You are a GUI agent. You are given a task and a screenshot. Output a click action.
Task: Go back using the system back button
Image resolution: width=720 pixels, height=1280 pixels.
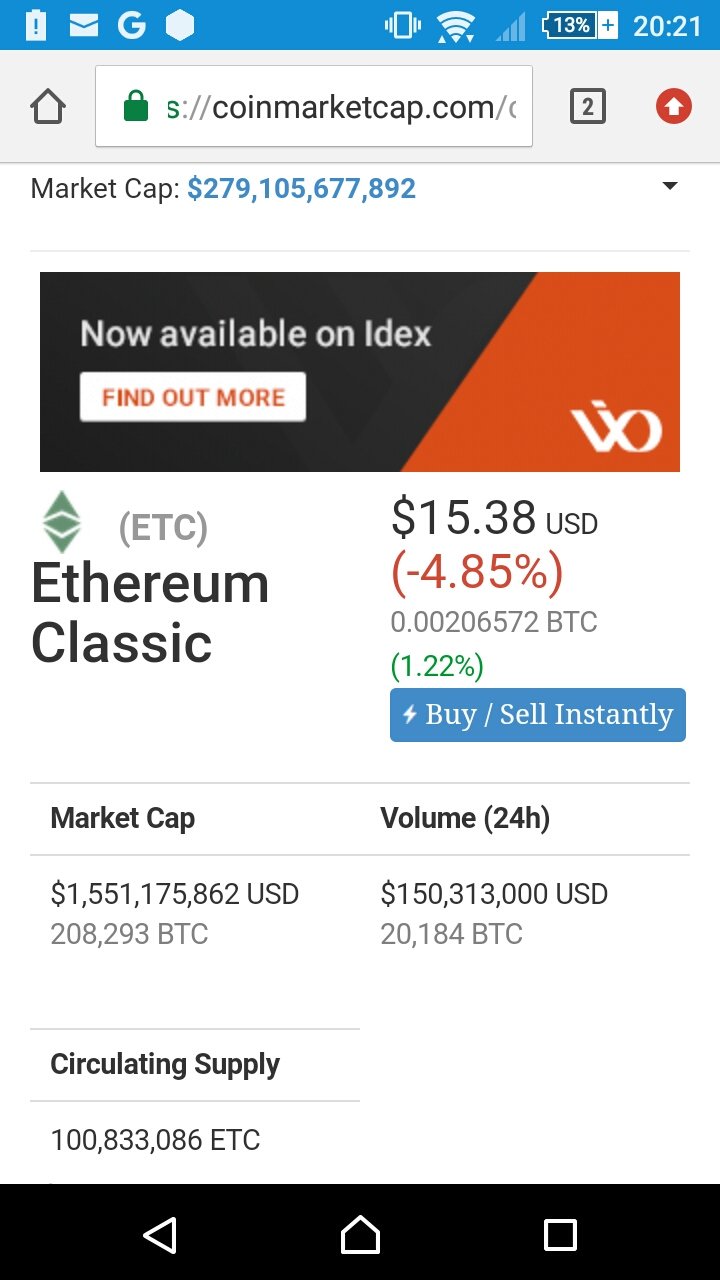(160, 1235)
